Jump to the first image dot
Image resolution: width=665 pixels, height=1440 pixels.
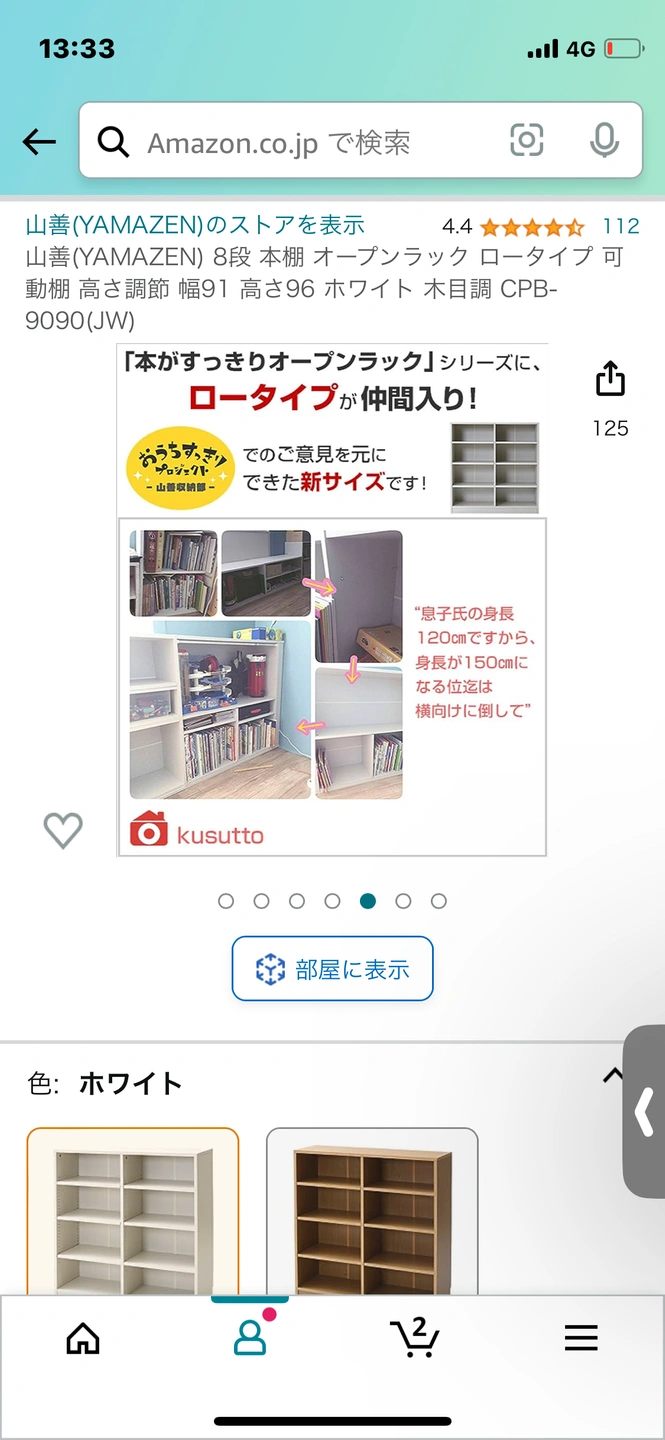pyautogui.click(x=226, y=901)
